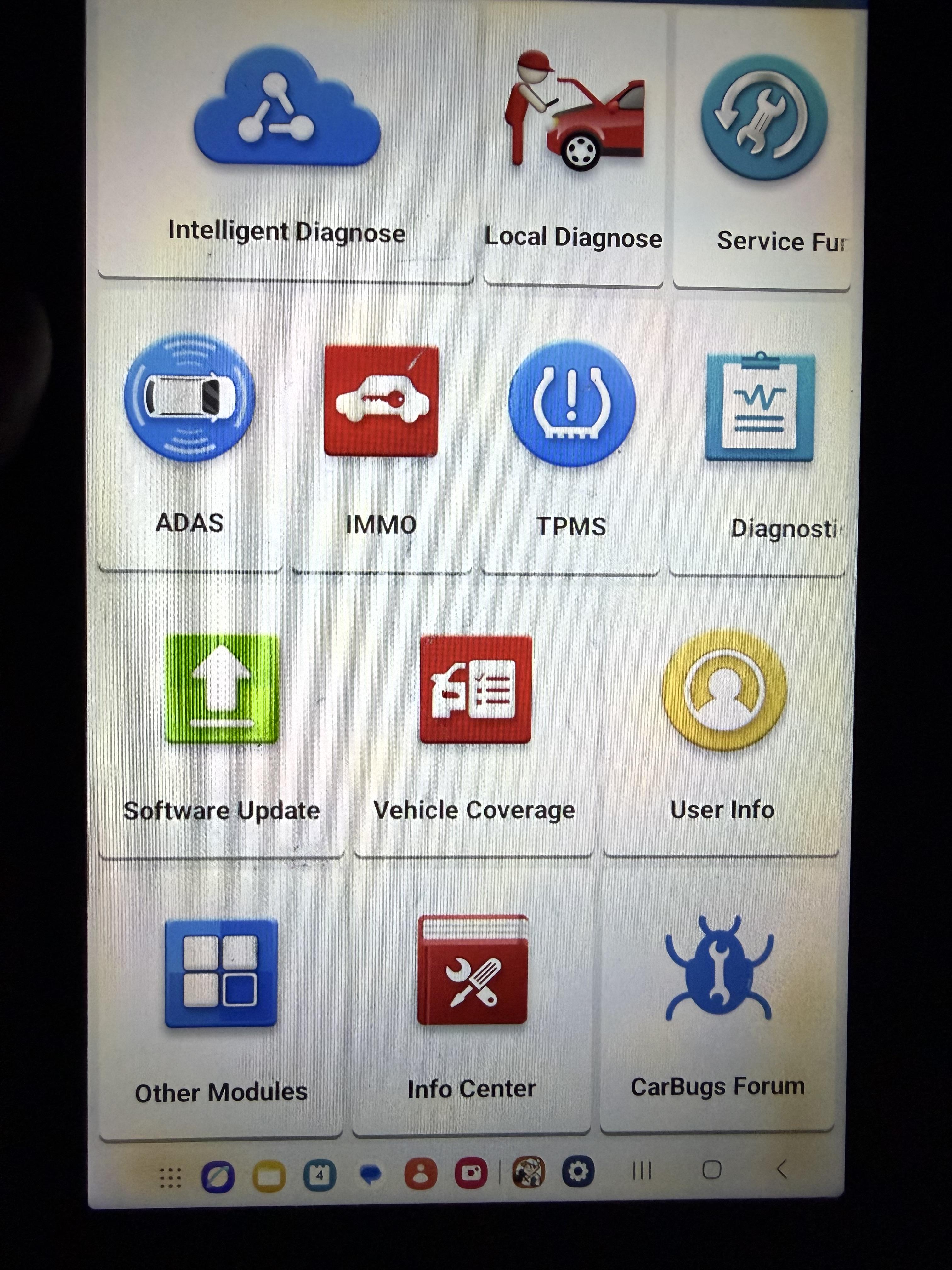The height and width of the screenshot is (1270, 952).
Task: Select the IMMO tile
Action: click(x=381, y=431)
